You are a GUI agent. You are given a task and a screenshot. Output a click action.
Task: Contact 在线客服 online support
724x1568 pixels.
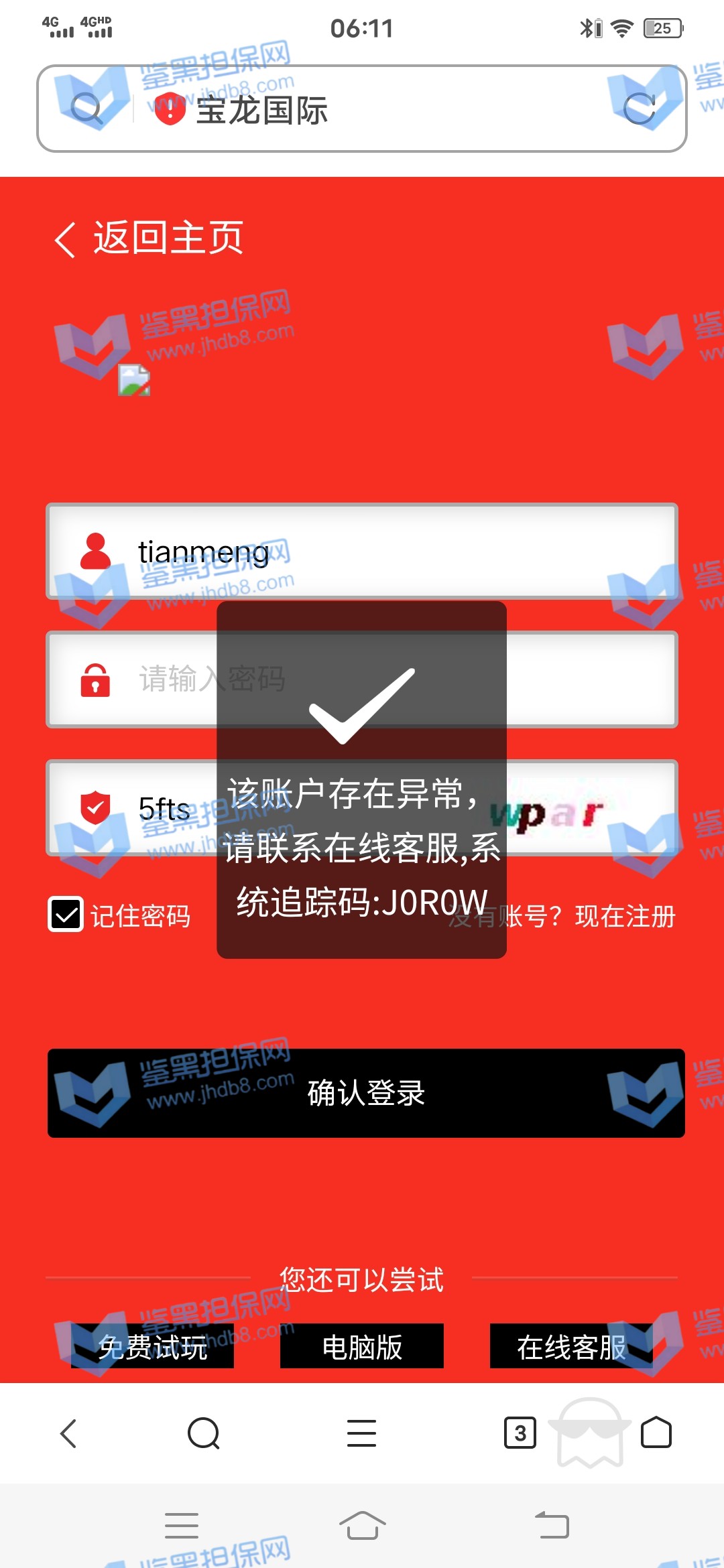coord(571,1346)
